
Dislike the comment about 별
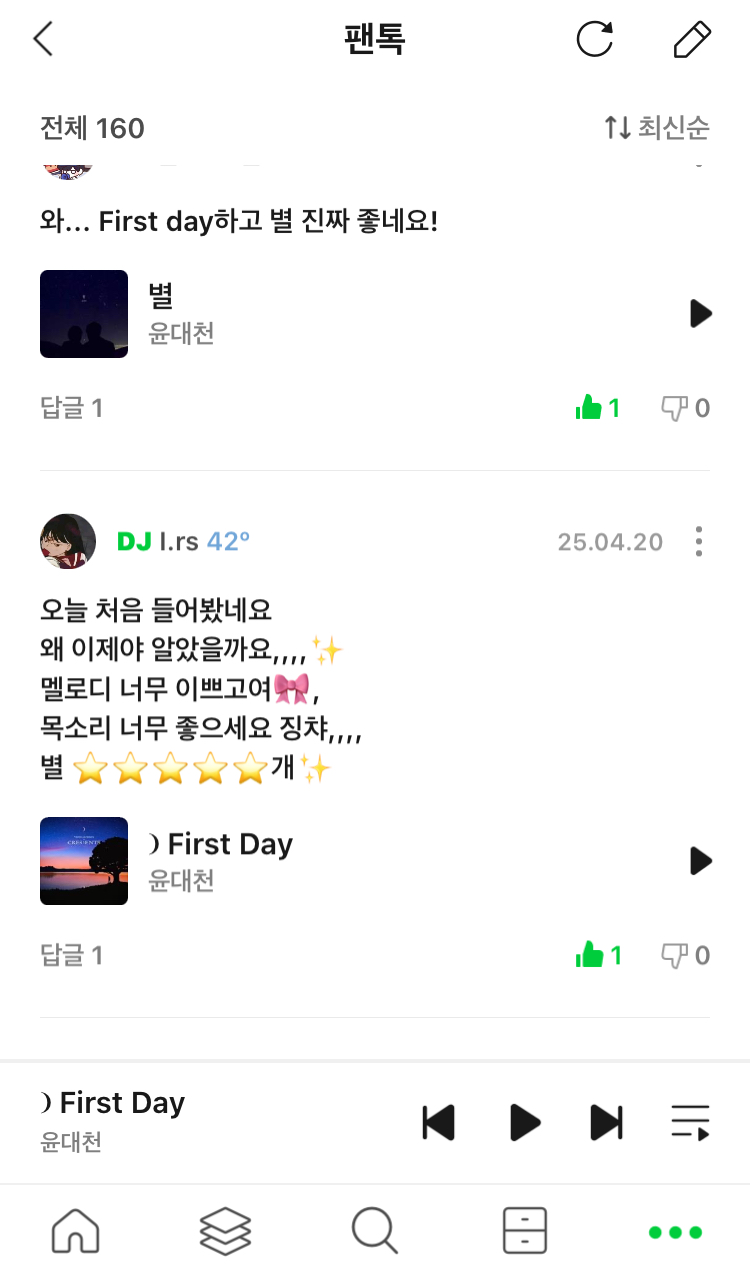(685, 408)
